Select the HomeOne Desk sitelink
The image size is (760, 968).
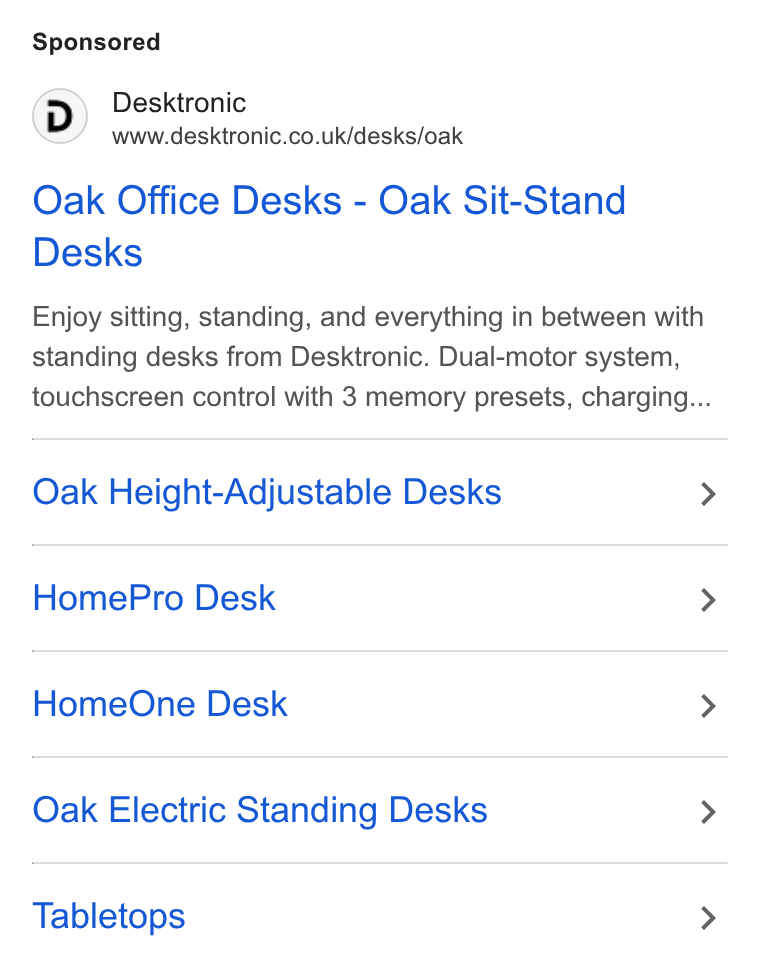click(x=380, y=704)
